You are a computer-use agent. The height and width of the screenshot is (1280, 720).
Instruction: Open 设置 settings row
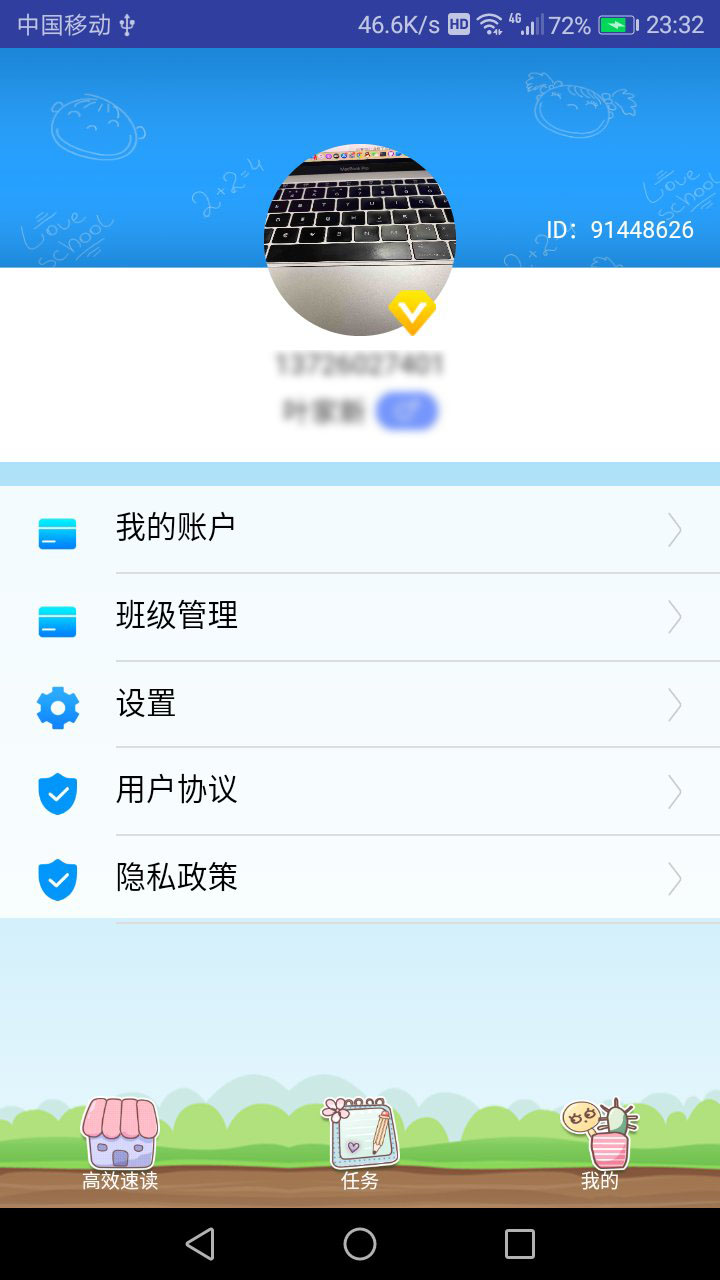360,705
